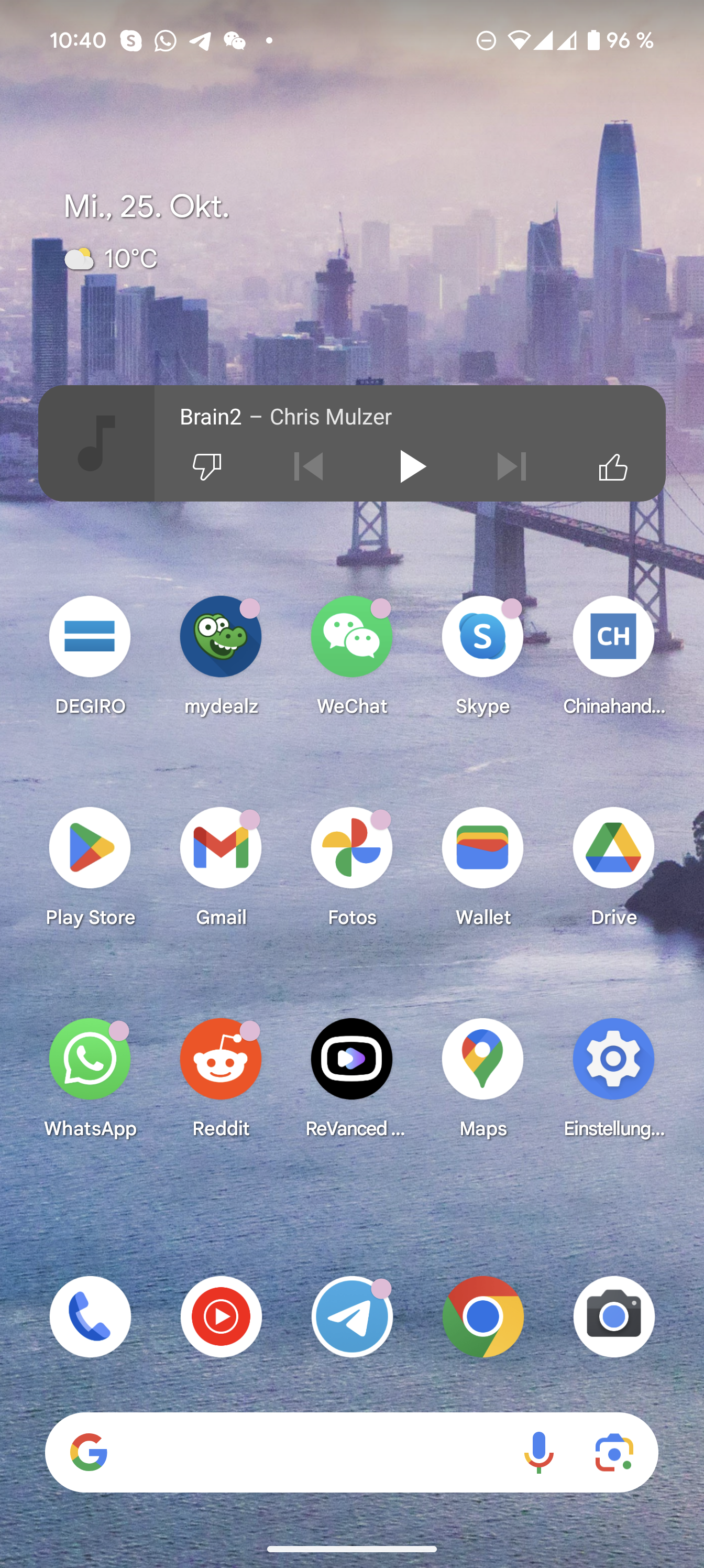This screenshot has width=704, height=1568.
Task: Open Telegram from the dock
Action: (351, 1316)
